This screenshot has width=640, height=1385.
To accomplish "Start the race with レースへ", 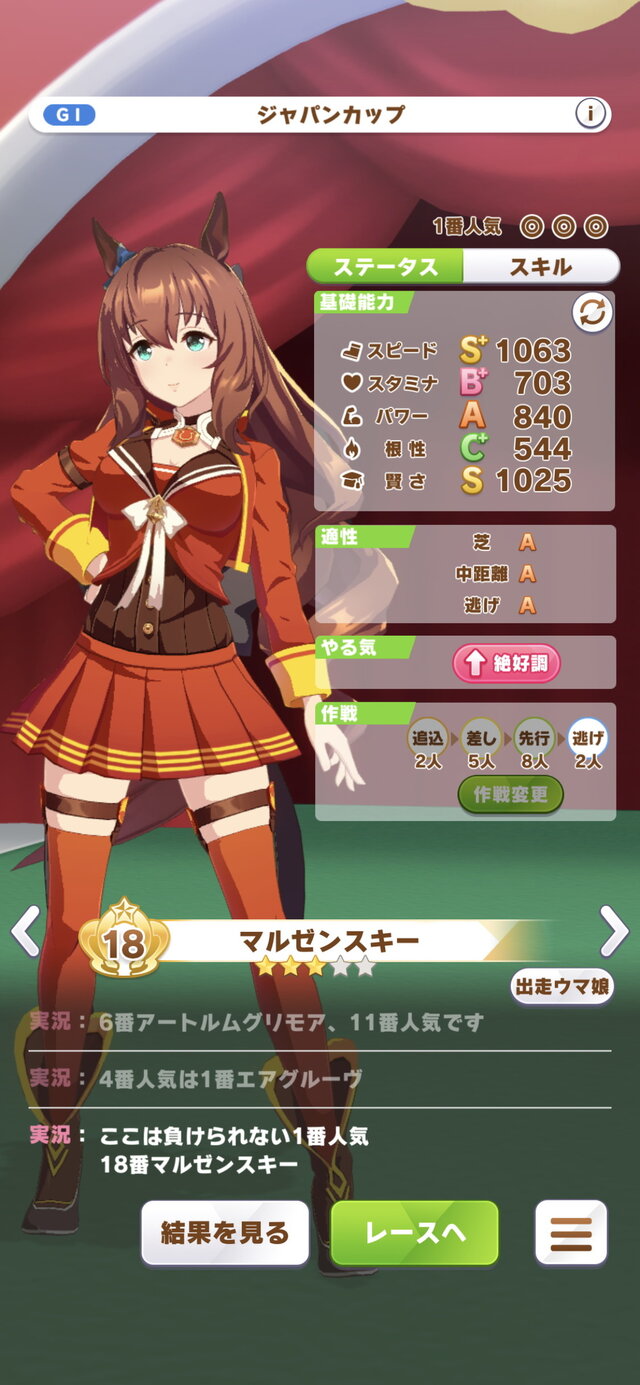I will click(x=414, y=1232).
